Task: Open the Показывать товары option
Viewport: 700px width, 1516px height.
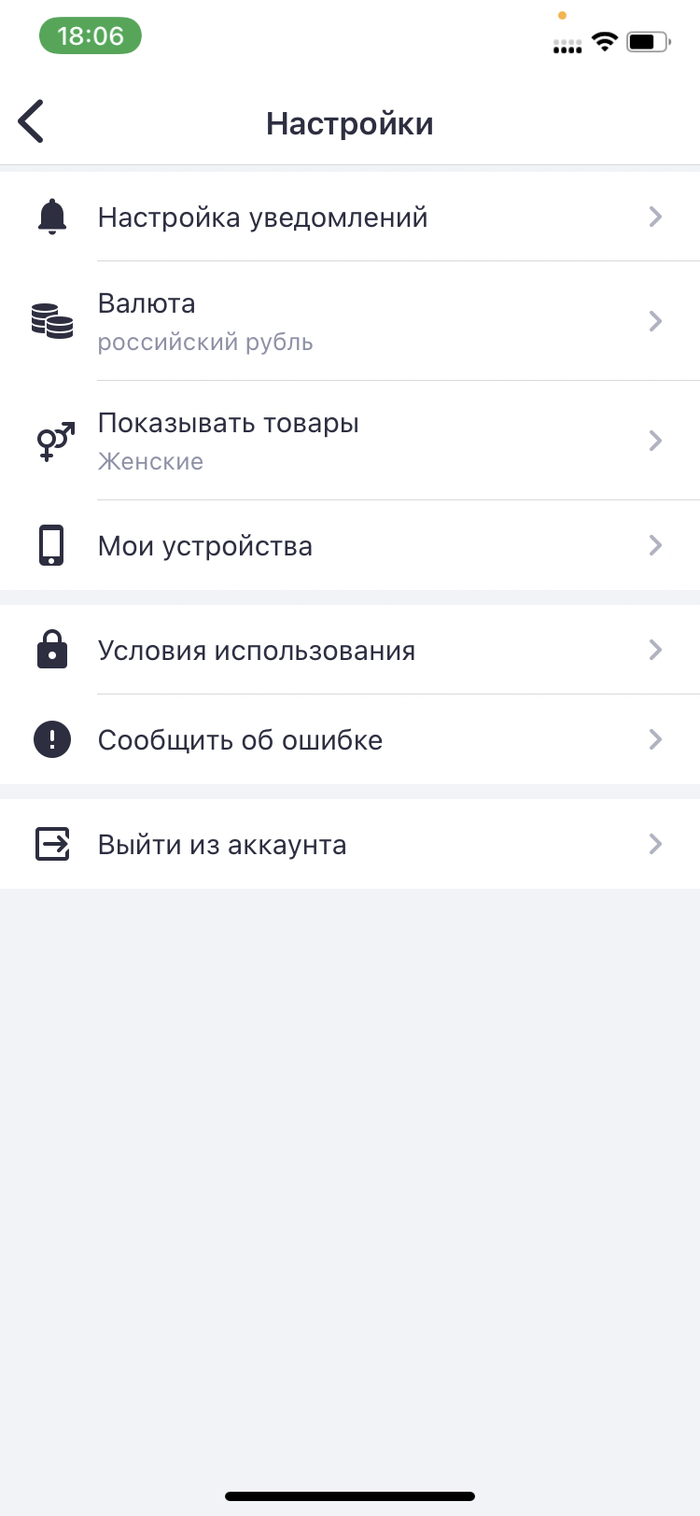Action: [350, 441]
